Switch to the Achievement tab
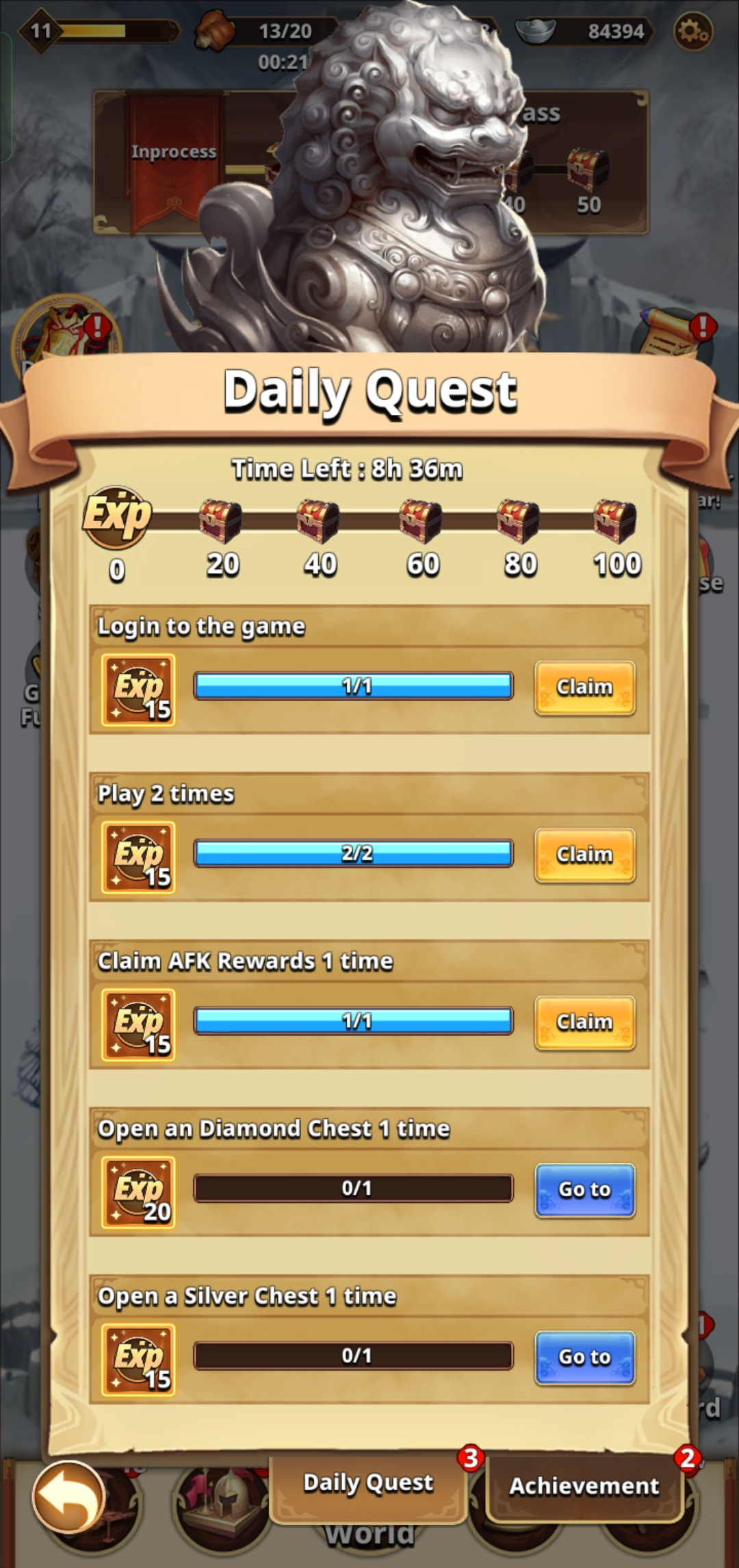Image resolution: width=739 pixels, height=1568 pixels. [584, 1486]
